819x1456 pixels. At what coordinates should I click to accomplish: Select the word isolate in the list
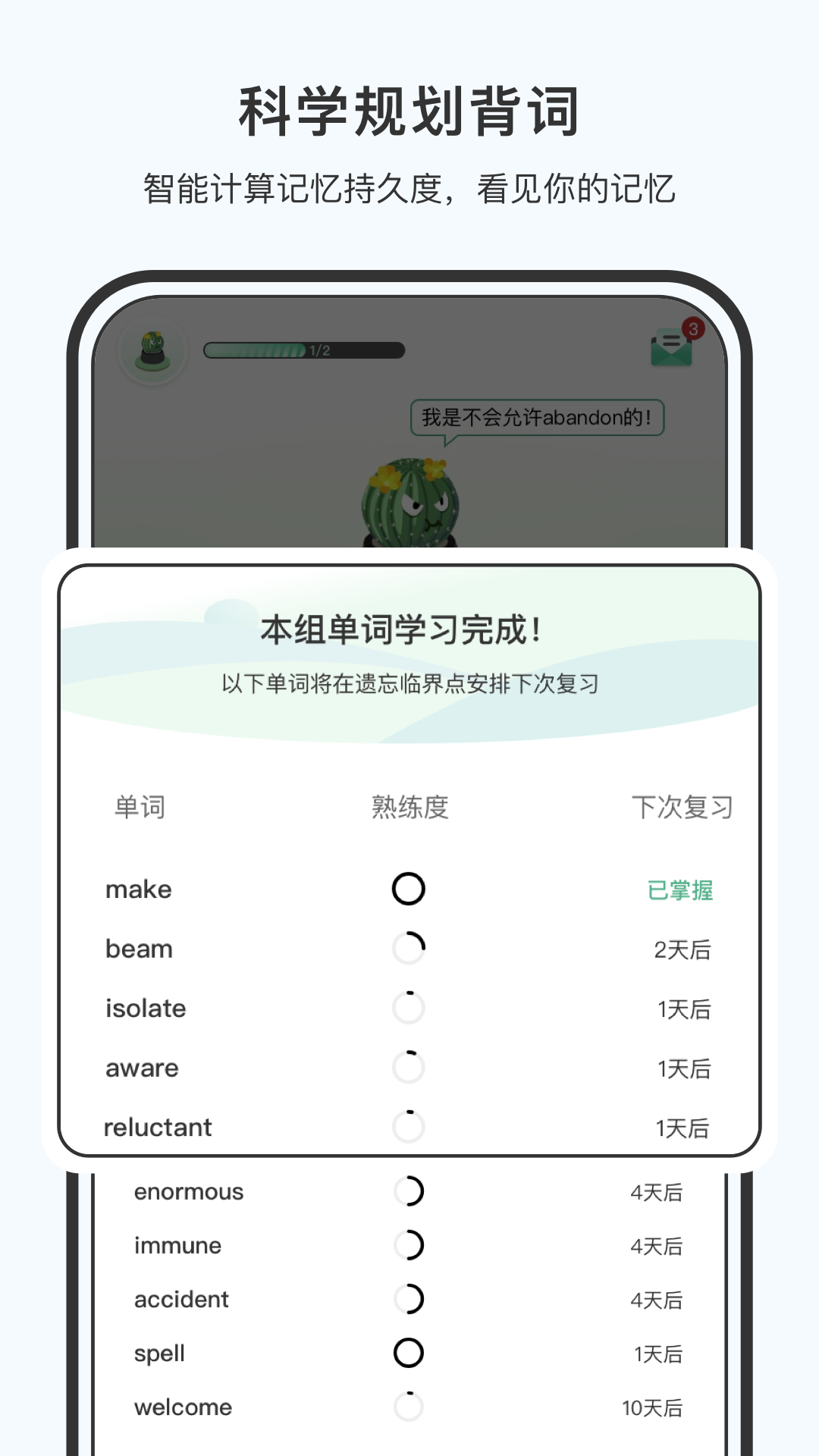tap(146, 1009)
